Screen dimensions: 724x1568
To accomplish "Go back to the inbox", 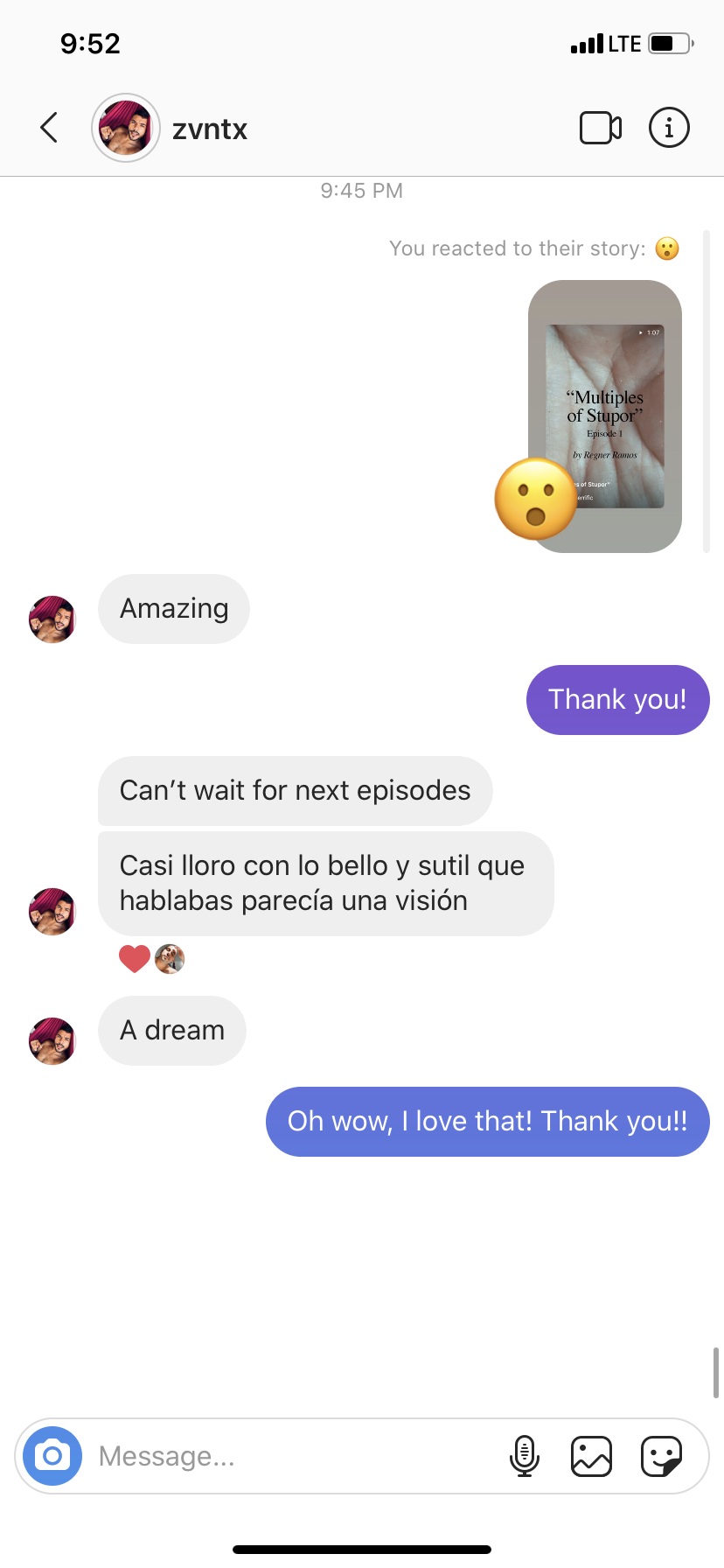I will click(50, 128).
